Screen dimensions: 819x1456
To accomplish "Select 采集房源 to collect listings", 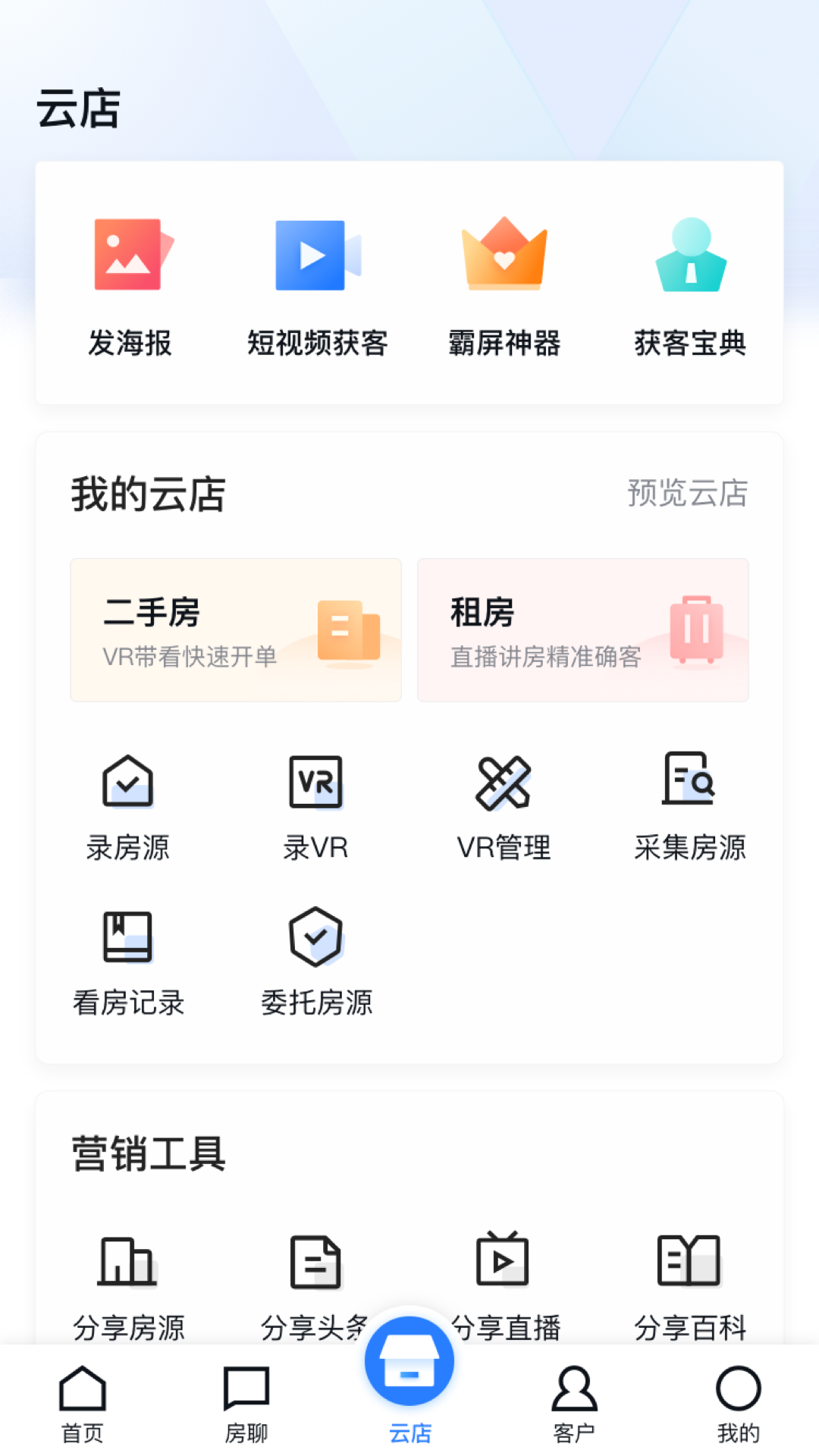I will coord(691,804).
